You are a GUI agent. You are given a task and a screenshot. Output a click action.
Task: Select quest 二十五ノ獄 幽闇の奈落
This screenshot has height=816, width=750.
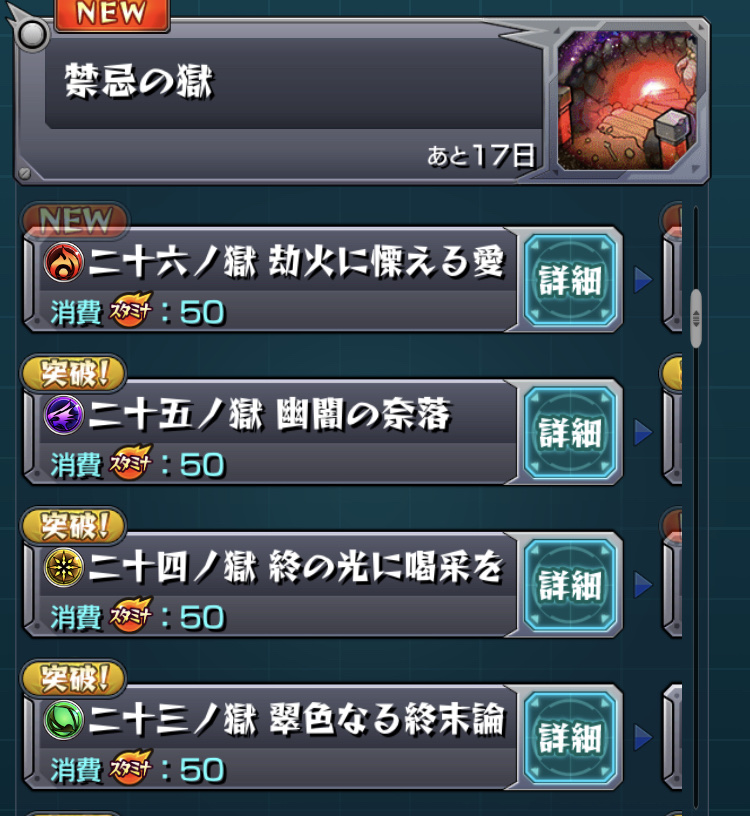275,434
